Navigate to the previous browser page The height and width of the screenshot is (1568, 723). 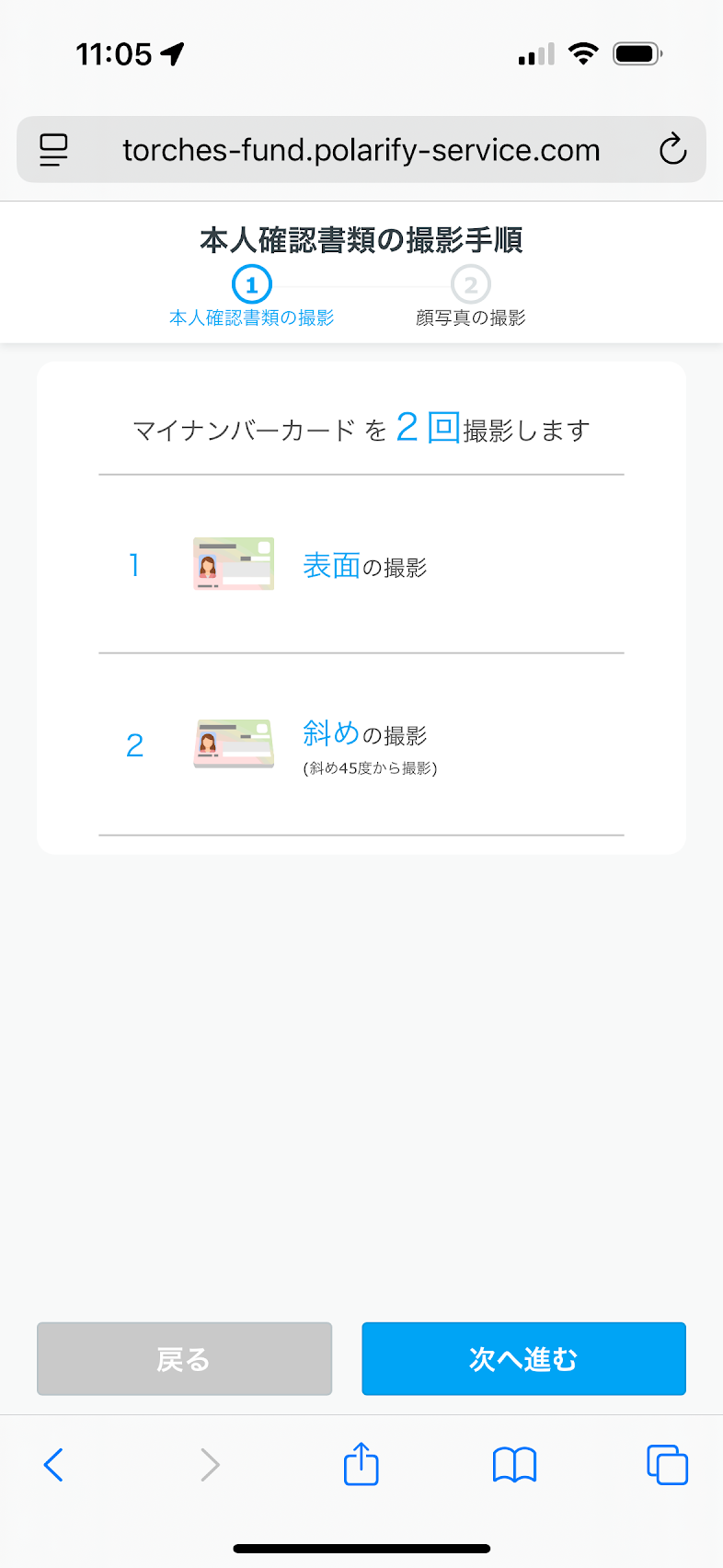click(x=54, y=1464)
